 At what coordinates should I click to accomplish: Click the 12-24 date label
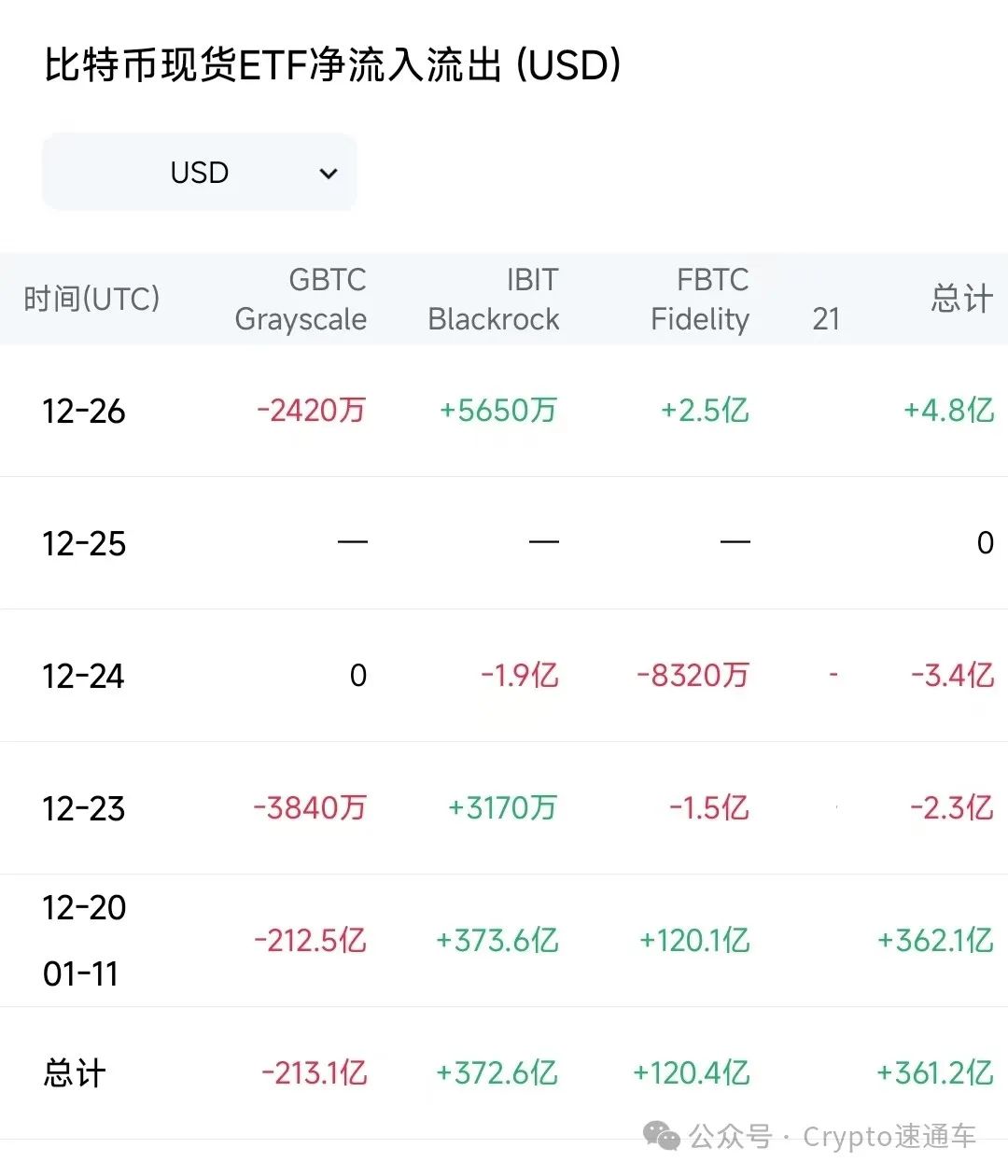[85, 676]
